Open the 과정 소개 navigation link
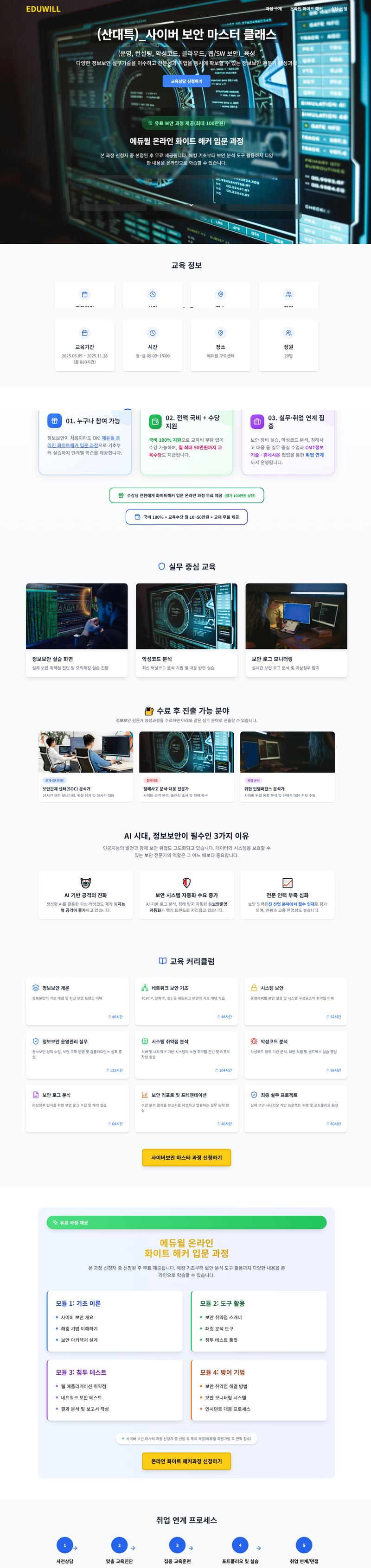The image size is (371, 1568). pyautogui.click(x=274, y=9)
